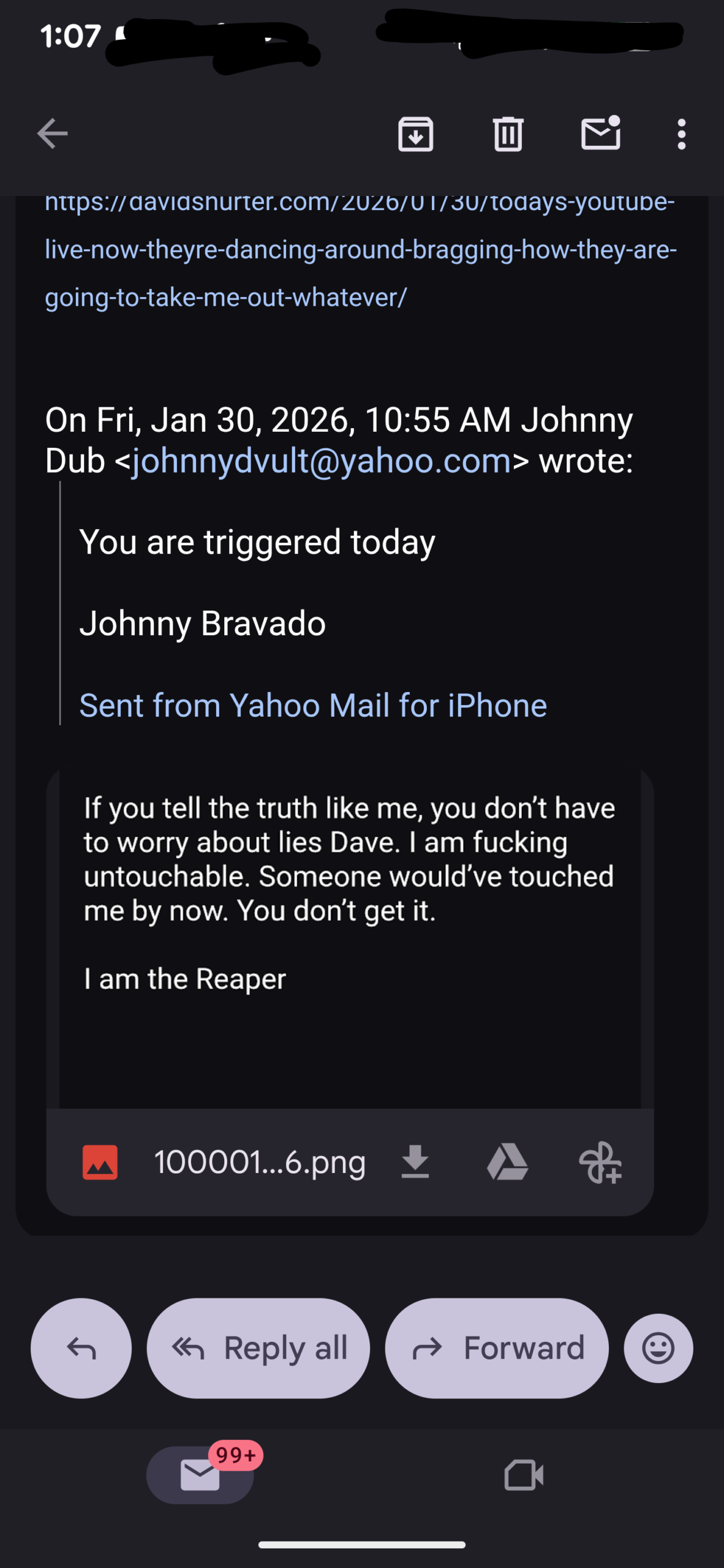Viewport: 724px width, 1568px height.
Task: Reply to this email
Action: (x=81, y=1348)
